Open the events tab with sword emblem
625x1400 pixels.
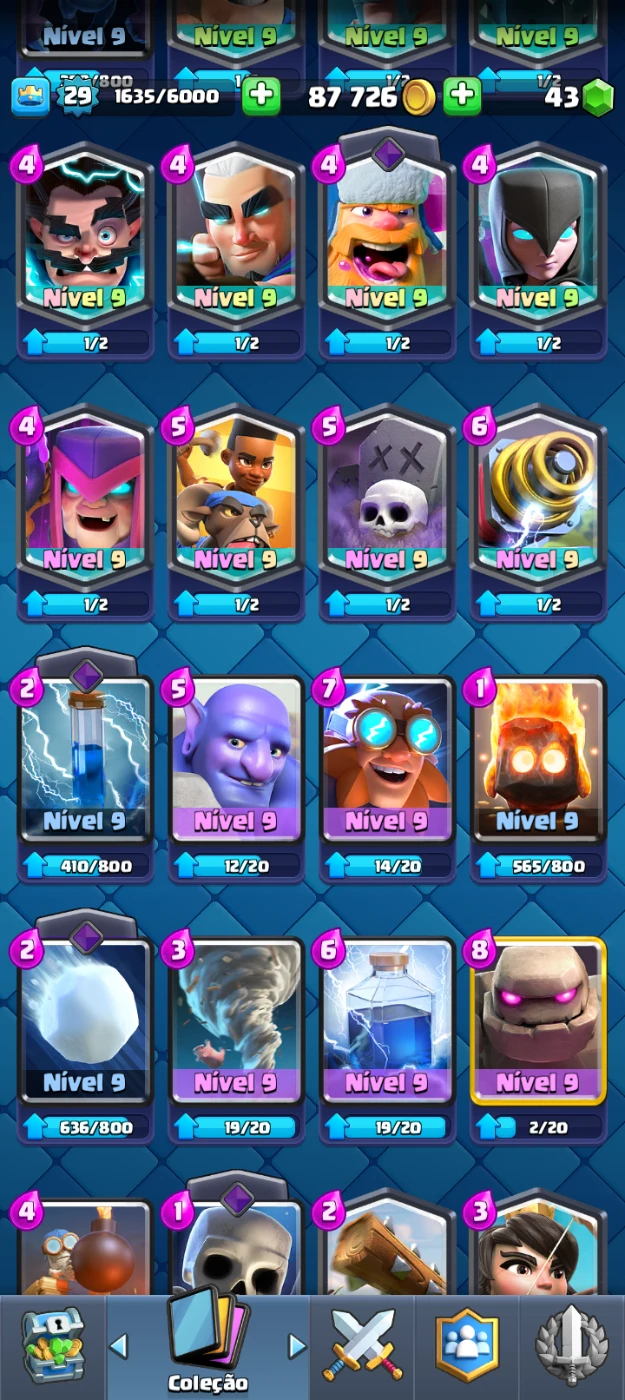point(571,1345)
